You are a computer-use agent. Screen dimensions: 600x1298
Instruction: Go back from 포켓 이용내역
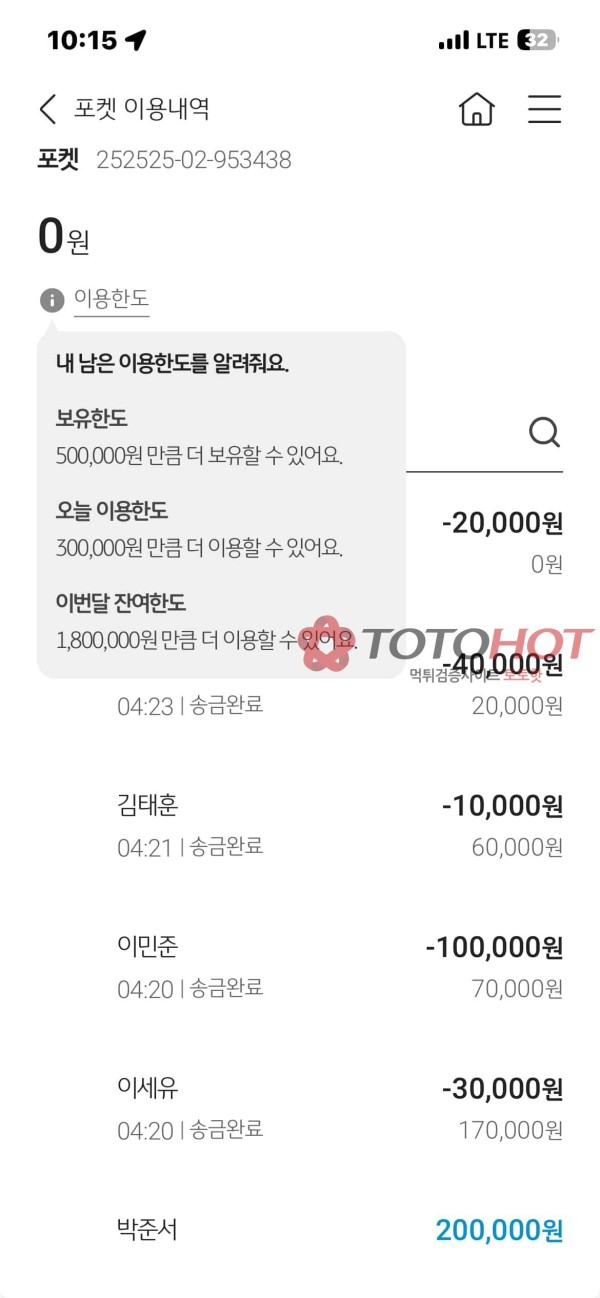point(47,109)
